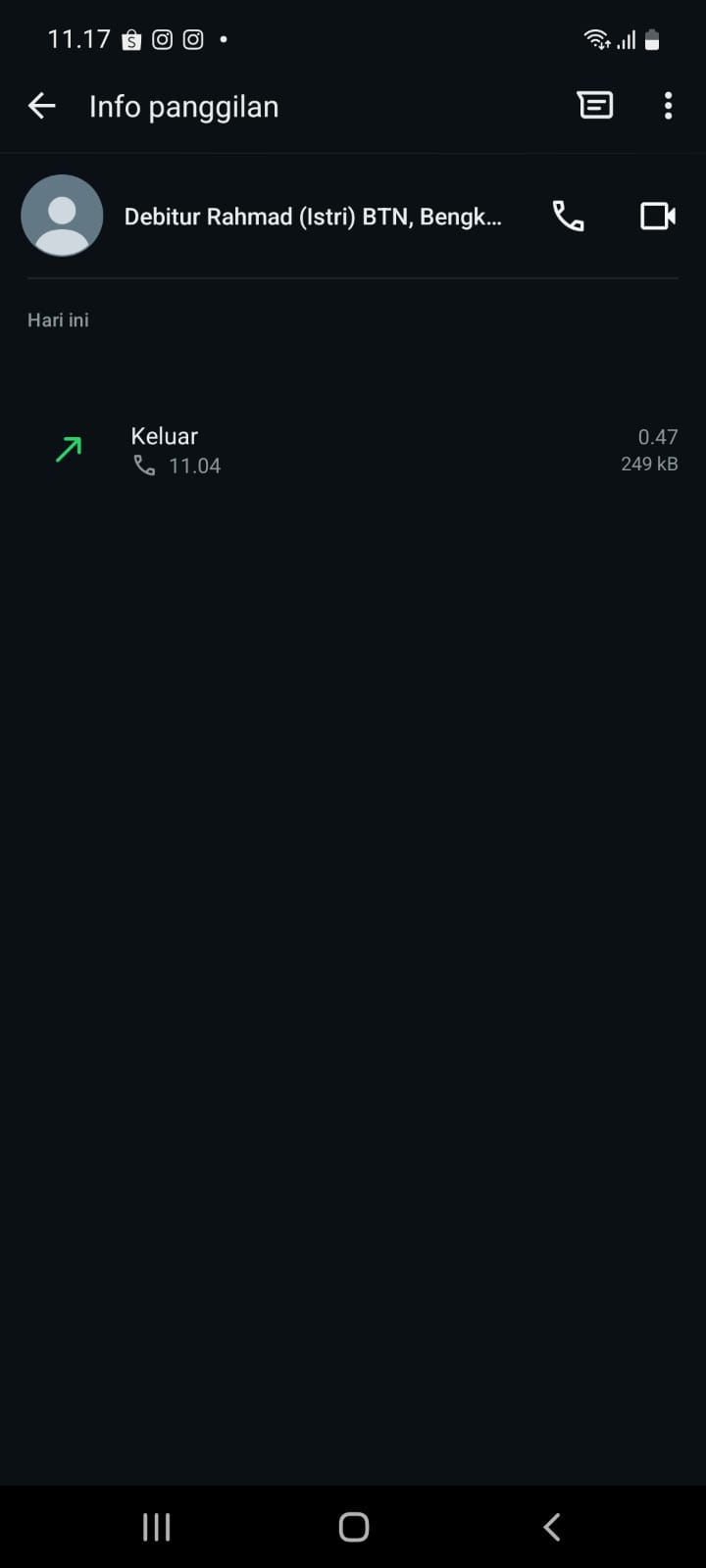This screenshot has width=706, height=1568.
Task: Open the three-dot overflow menu
Action: (x=668, y=106)
